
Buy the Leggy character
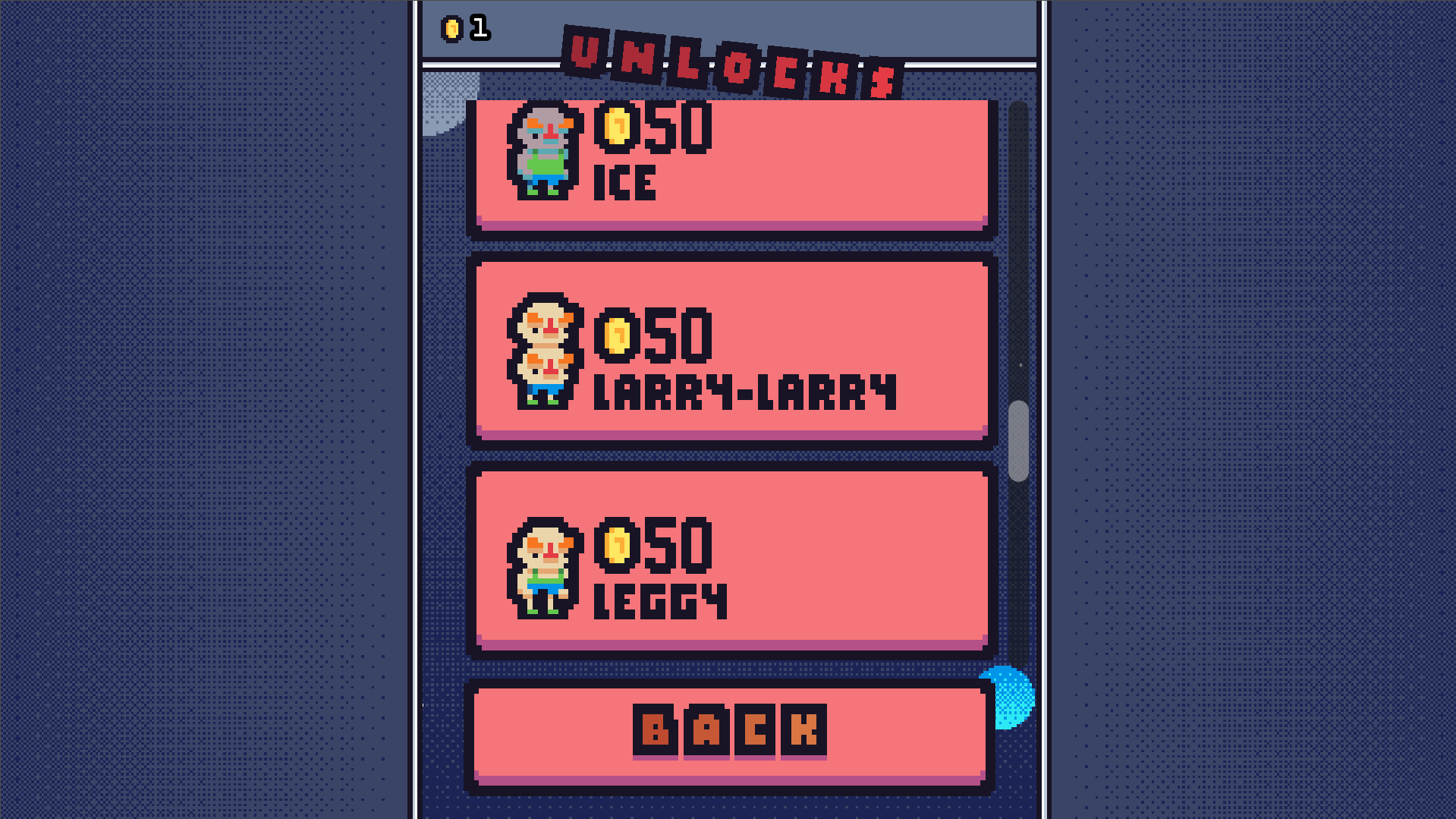click(731, 560)
